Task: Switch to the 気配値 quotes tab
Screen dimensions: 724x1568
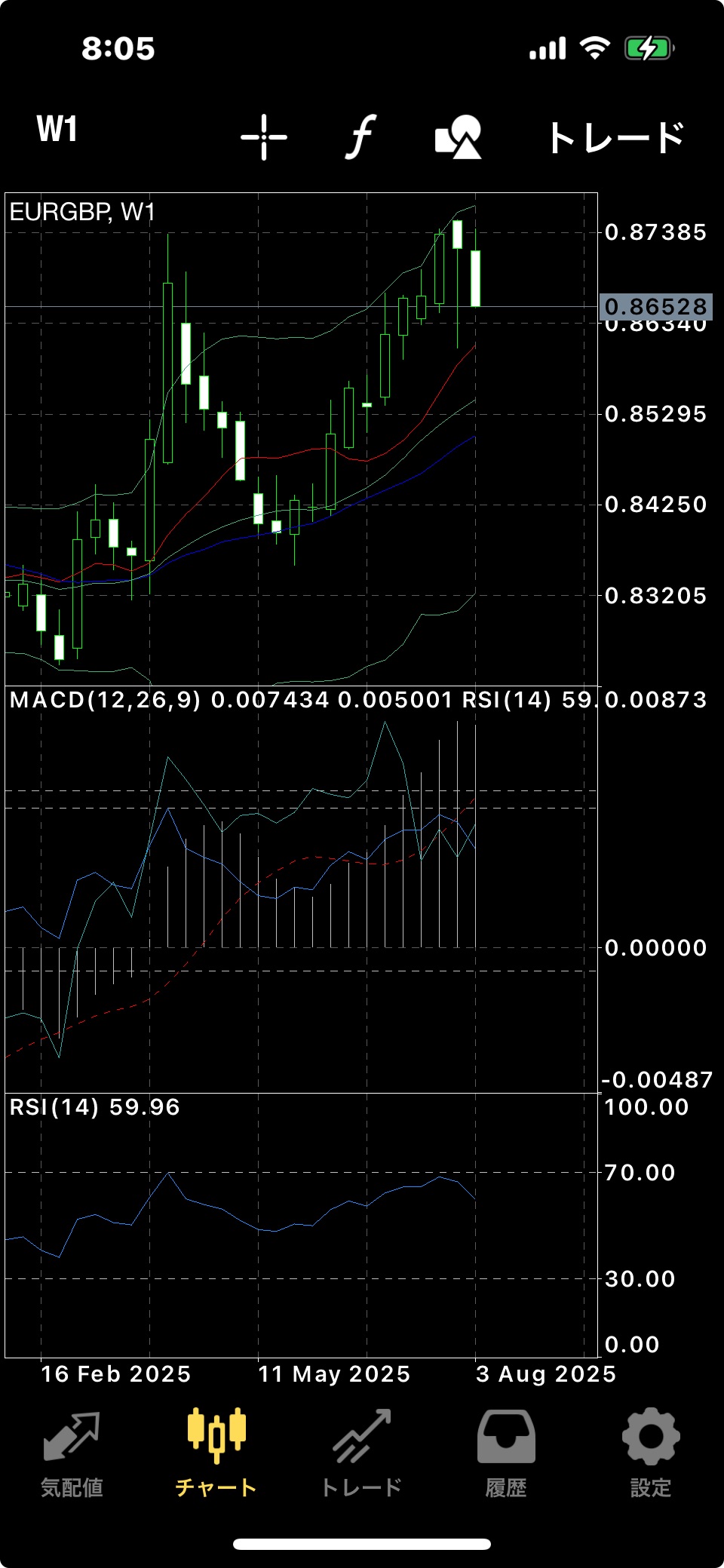Action: coord(72,1454)
